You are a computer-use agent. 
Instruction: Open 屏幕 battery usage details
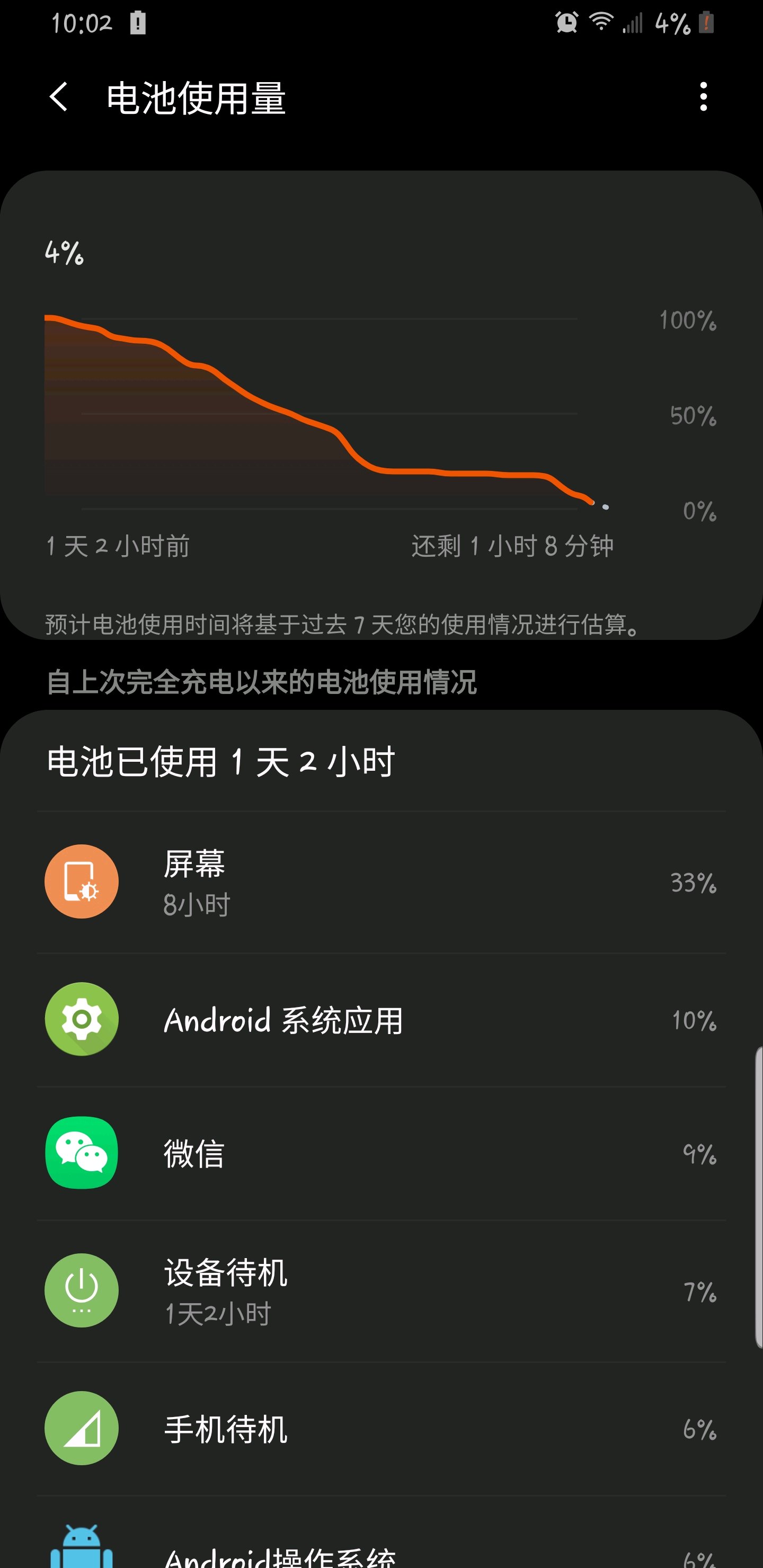pos(381,881)
